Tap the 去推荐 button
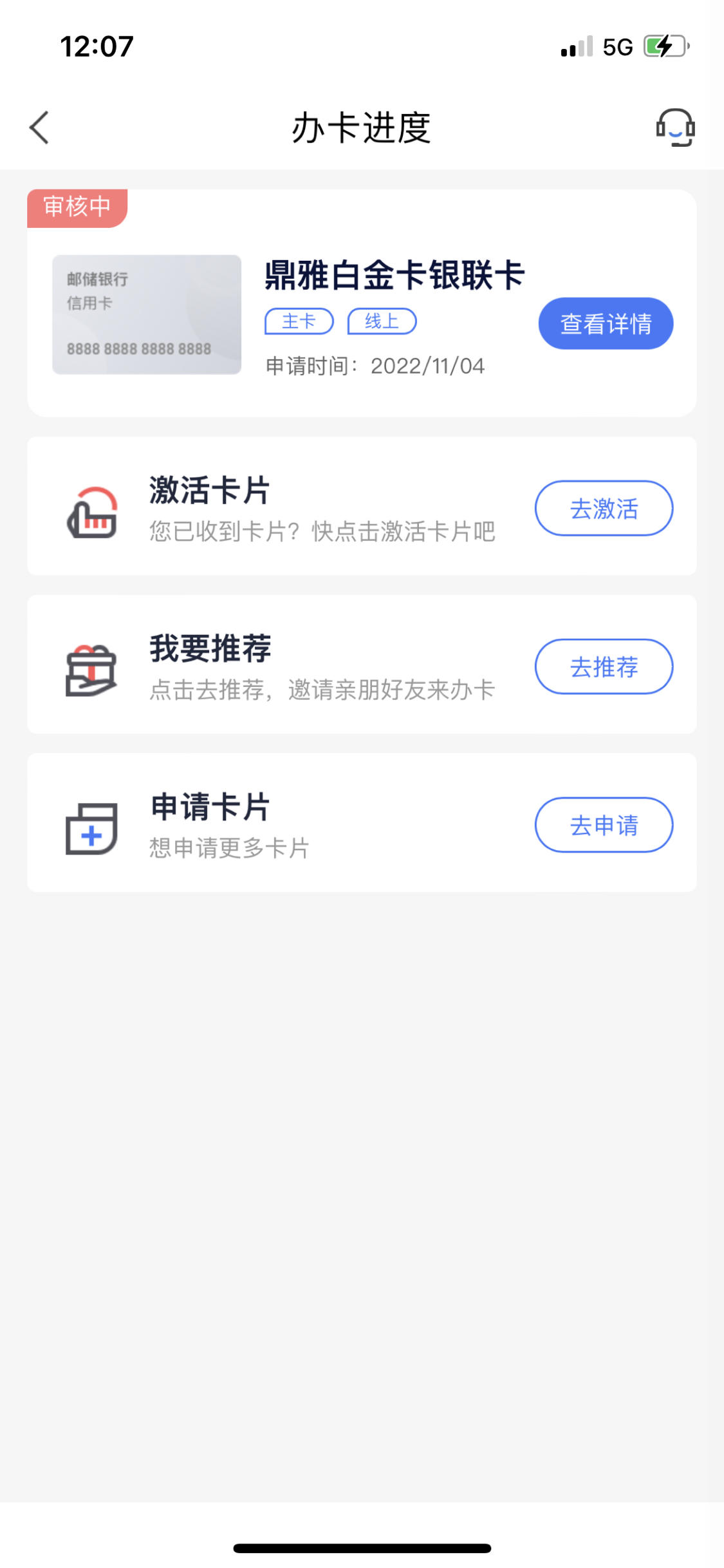 [x=604, y=666]
